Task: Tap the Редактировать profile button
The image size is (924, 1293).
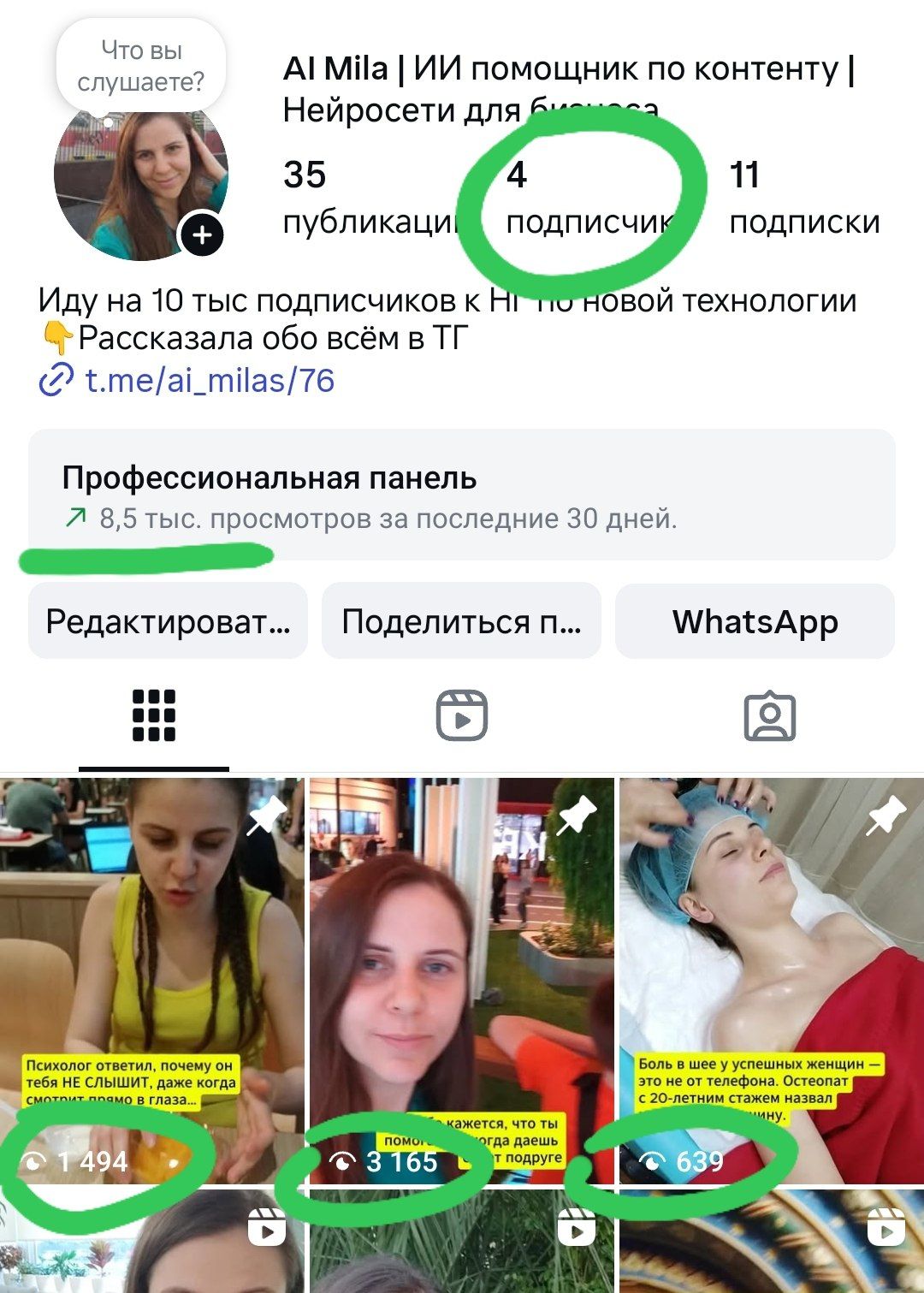Action: click(x=168, y=621)
